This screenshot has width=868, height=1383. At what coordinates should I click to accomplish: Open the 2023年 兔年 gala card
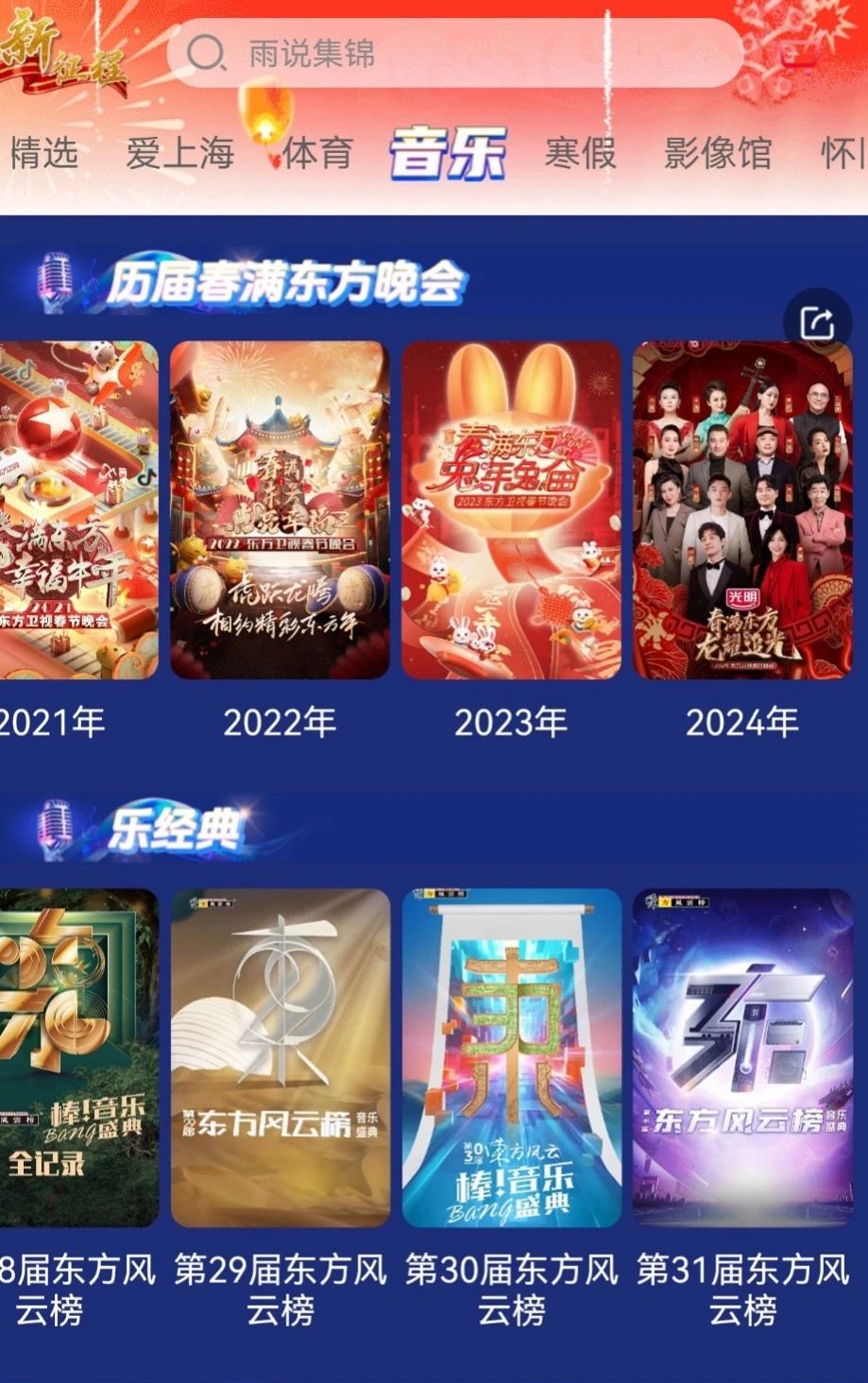click(511, 510)
